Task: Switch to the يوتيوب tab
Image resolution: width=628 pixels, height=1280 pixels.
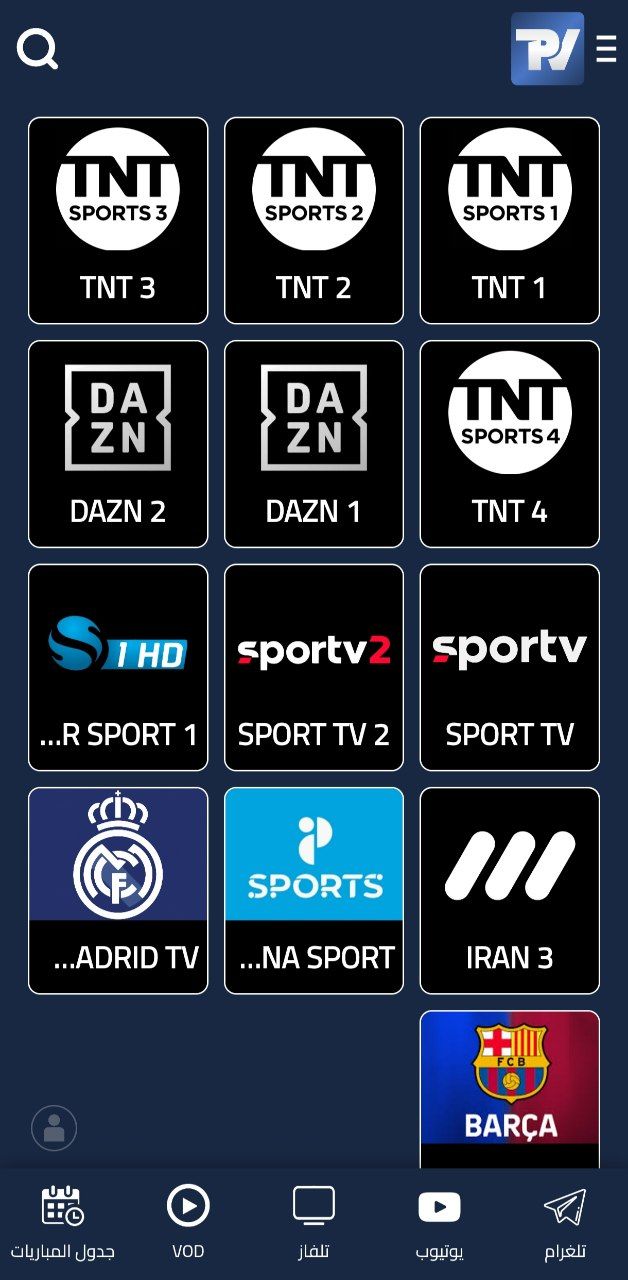Action: [x=439, y=1222]
